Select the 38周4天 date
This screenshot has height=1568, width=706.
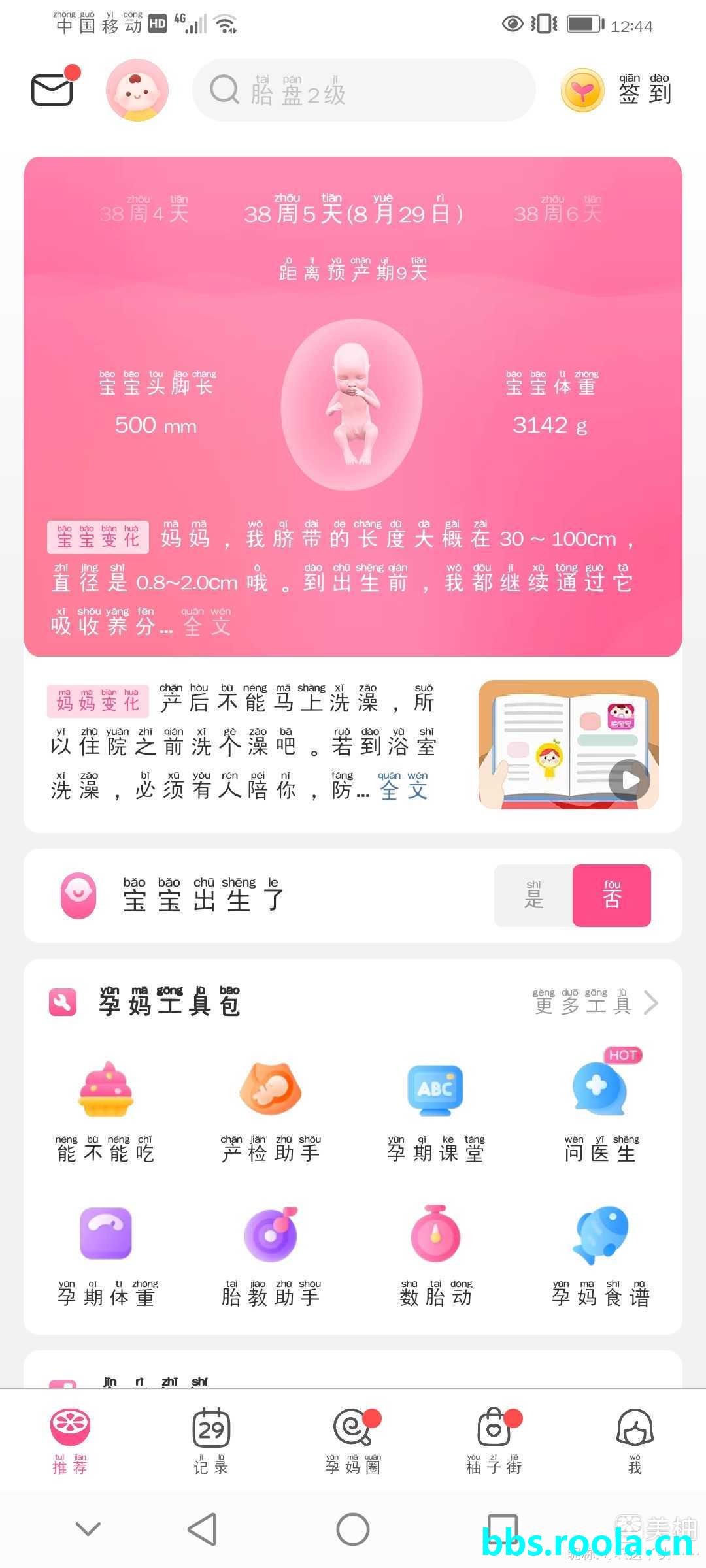click(x=144, y=212)
